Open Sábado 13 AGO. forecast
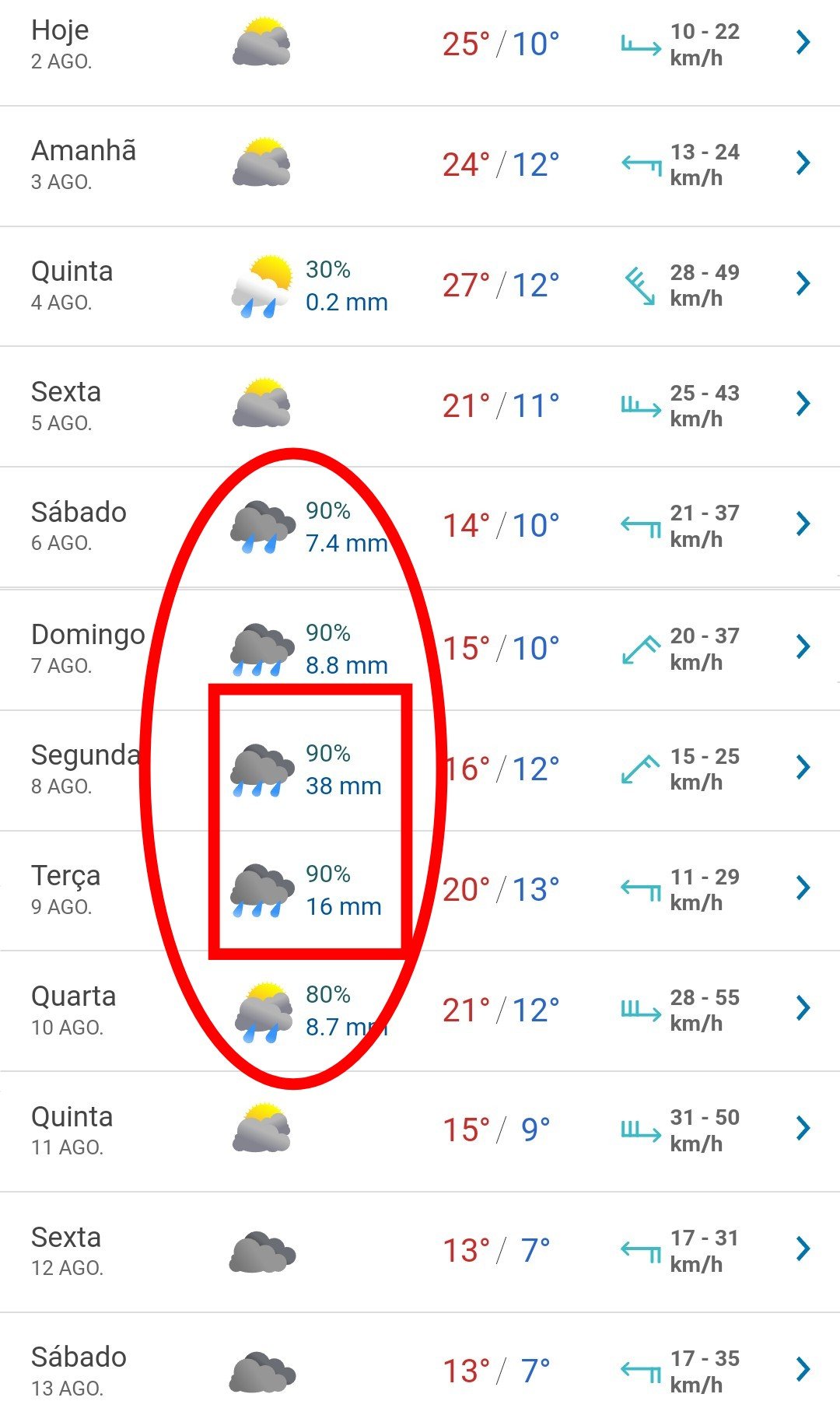840x1415 pixels. coord(420,1364)
